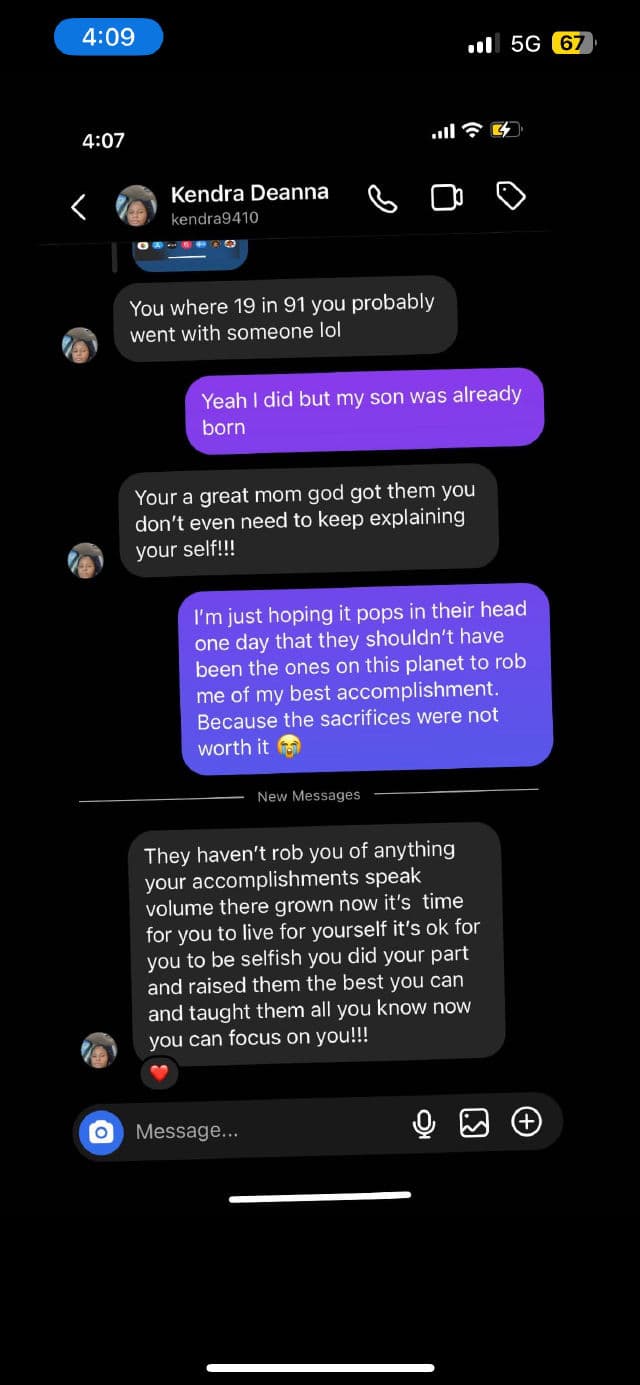This screenshot has width=640, height=1385.
Task: Open the label tag icon
Action: coord(511,196)
